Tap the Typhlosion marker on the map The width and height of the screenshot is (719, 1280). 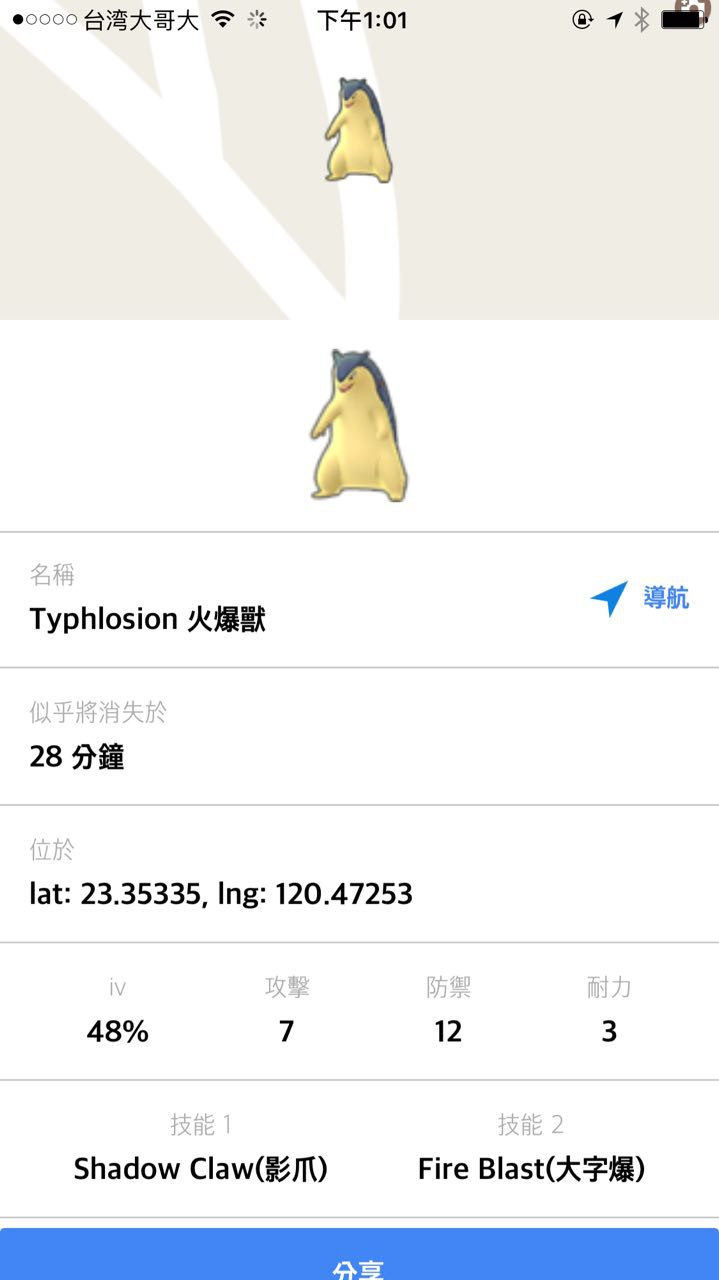(x=357, y=130)
